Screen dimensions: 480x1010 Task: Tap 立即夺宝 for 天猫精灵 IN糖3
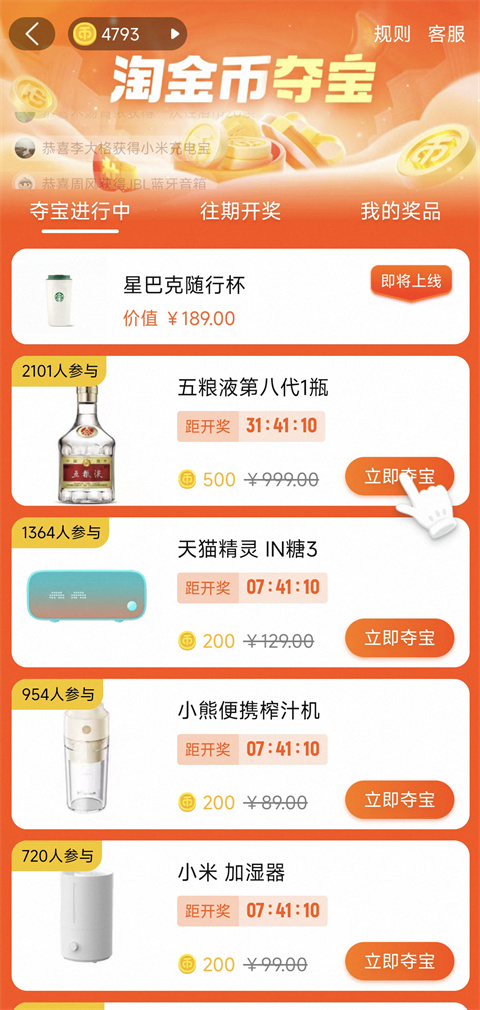(x=399, y=638)
